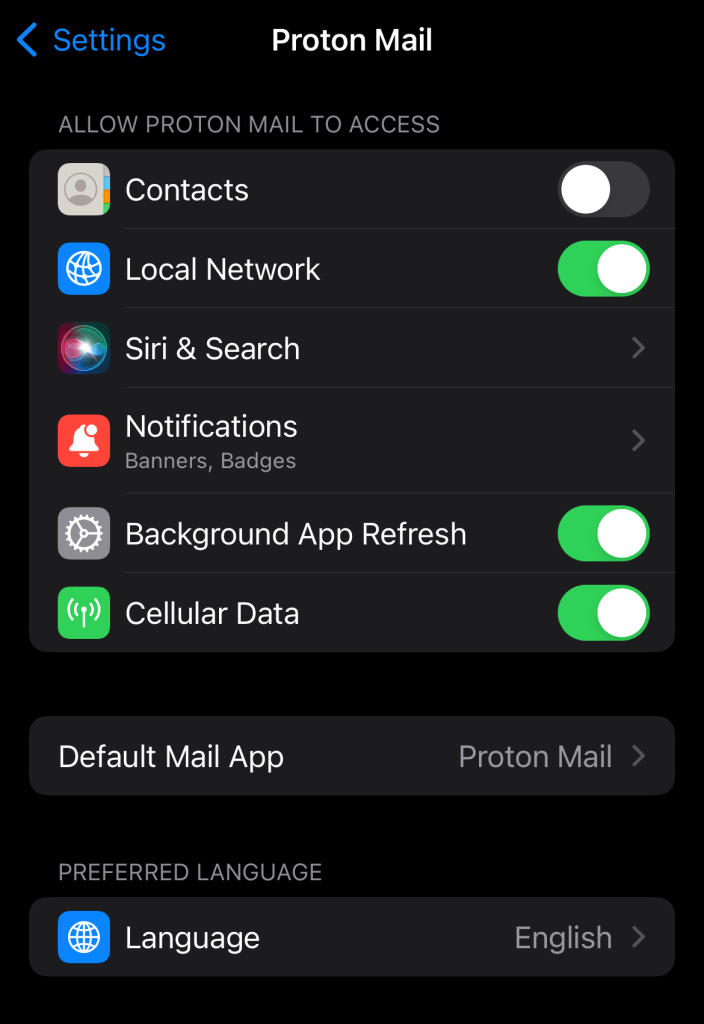Open Siri & Search settings

coord(352,348)
